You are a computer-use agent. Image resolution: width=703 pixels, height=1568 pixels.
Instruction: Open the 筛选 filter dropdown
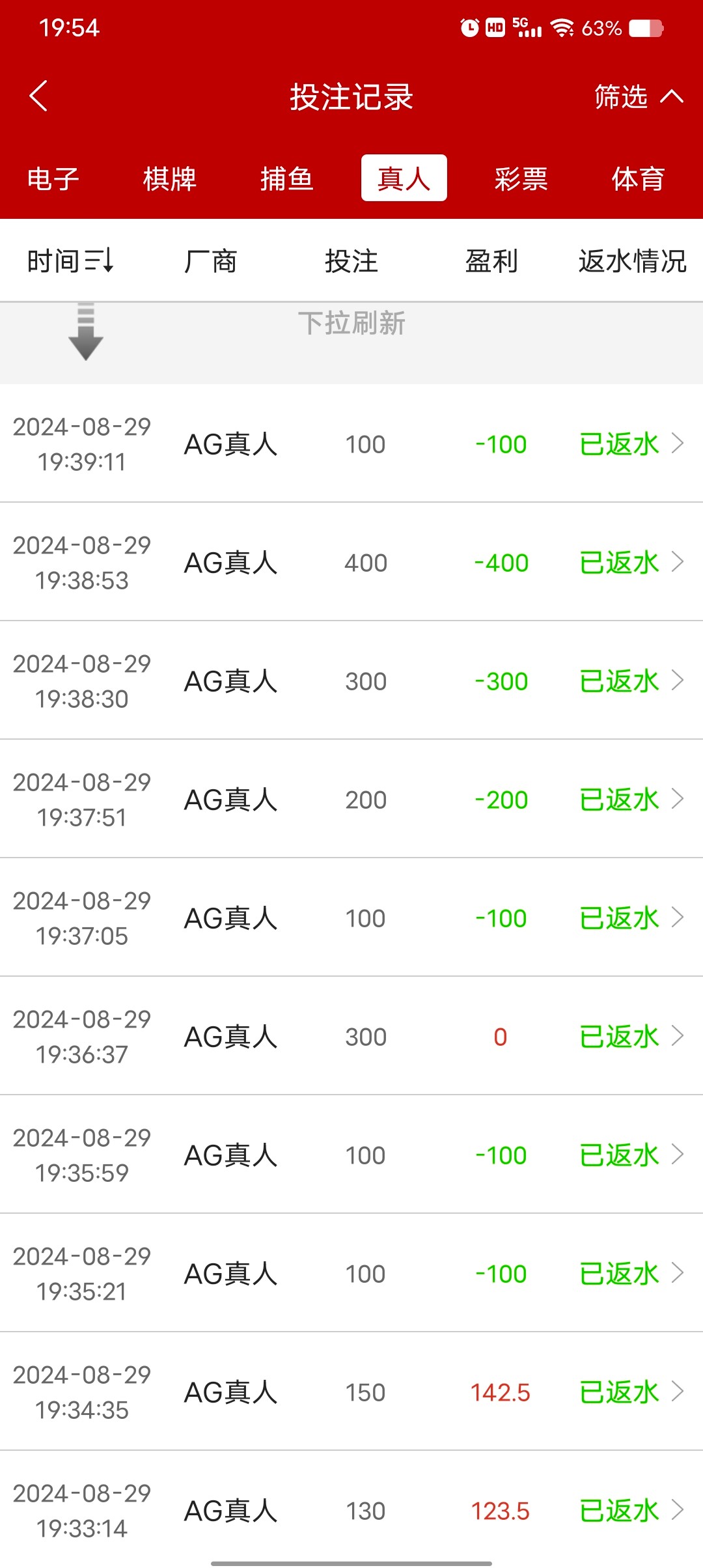638,97
